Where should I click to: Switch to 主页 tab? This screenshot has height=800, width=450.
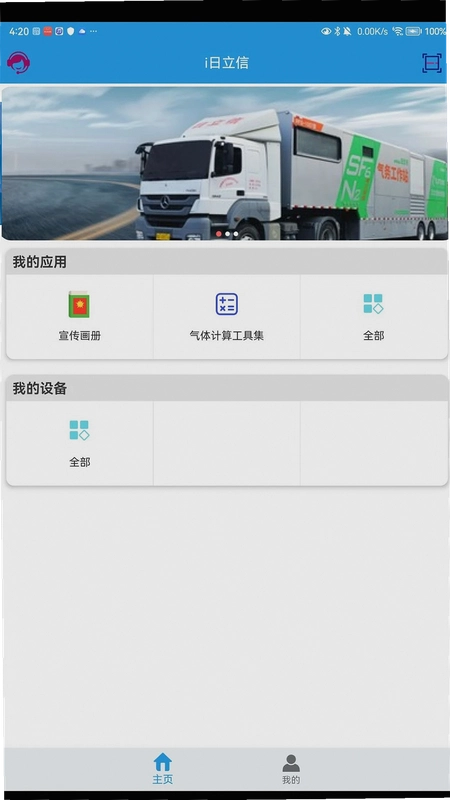pyautogui.click(x=163, y=769)
